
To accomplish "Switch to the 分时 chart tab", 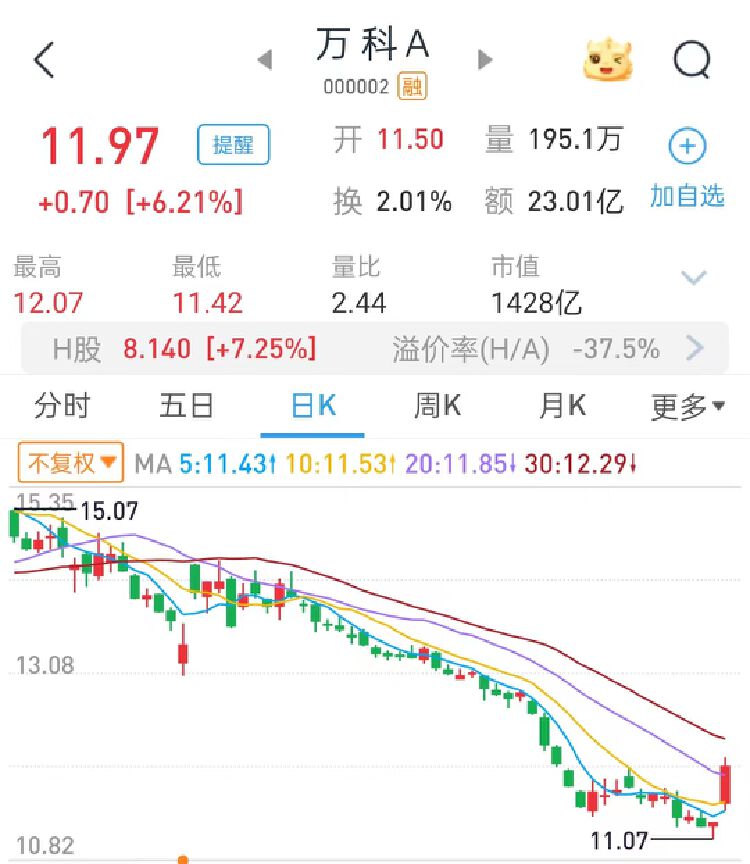I will point(62,406).
